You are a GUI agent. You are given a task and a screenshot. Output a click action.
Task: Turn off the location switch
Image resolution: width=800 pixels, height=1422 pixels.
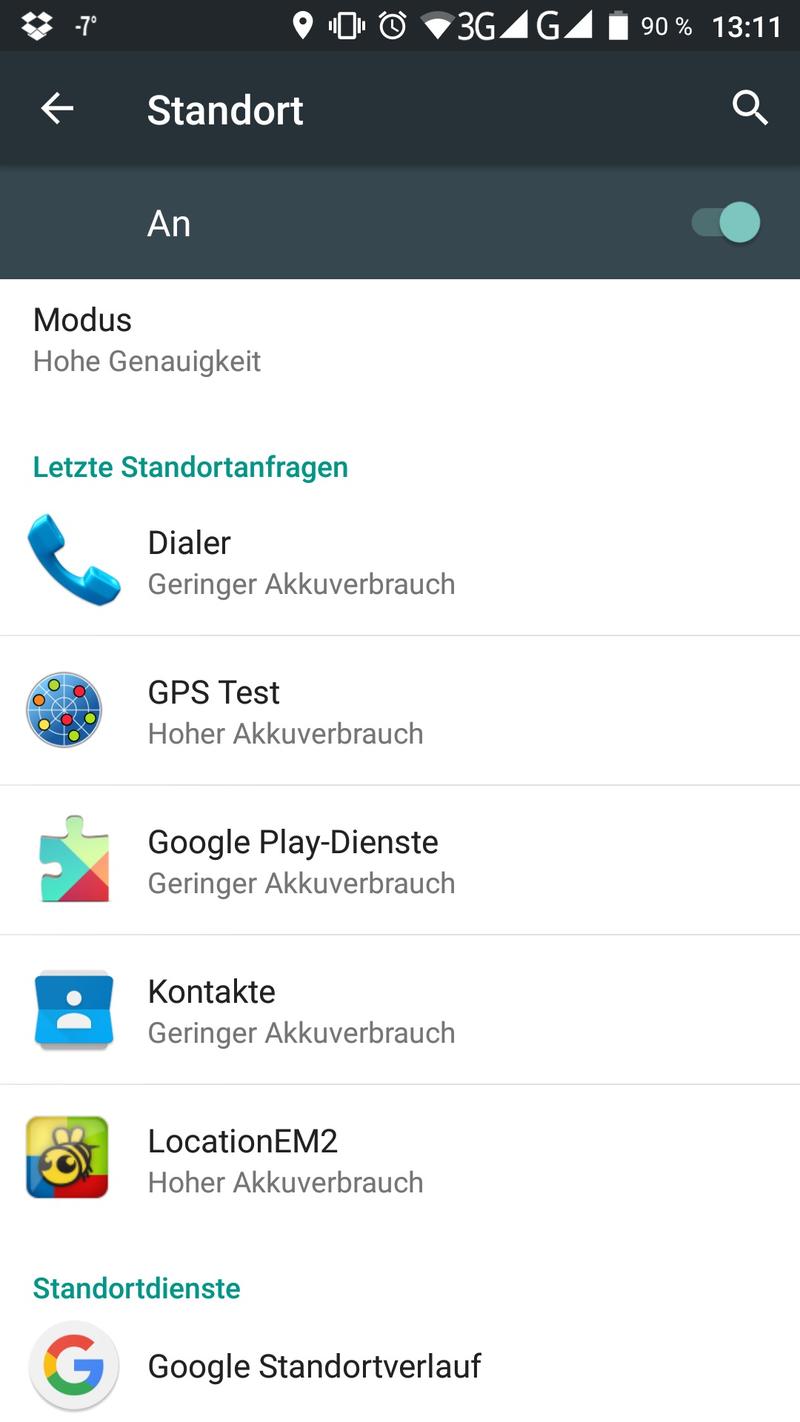[727, 223]
